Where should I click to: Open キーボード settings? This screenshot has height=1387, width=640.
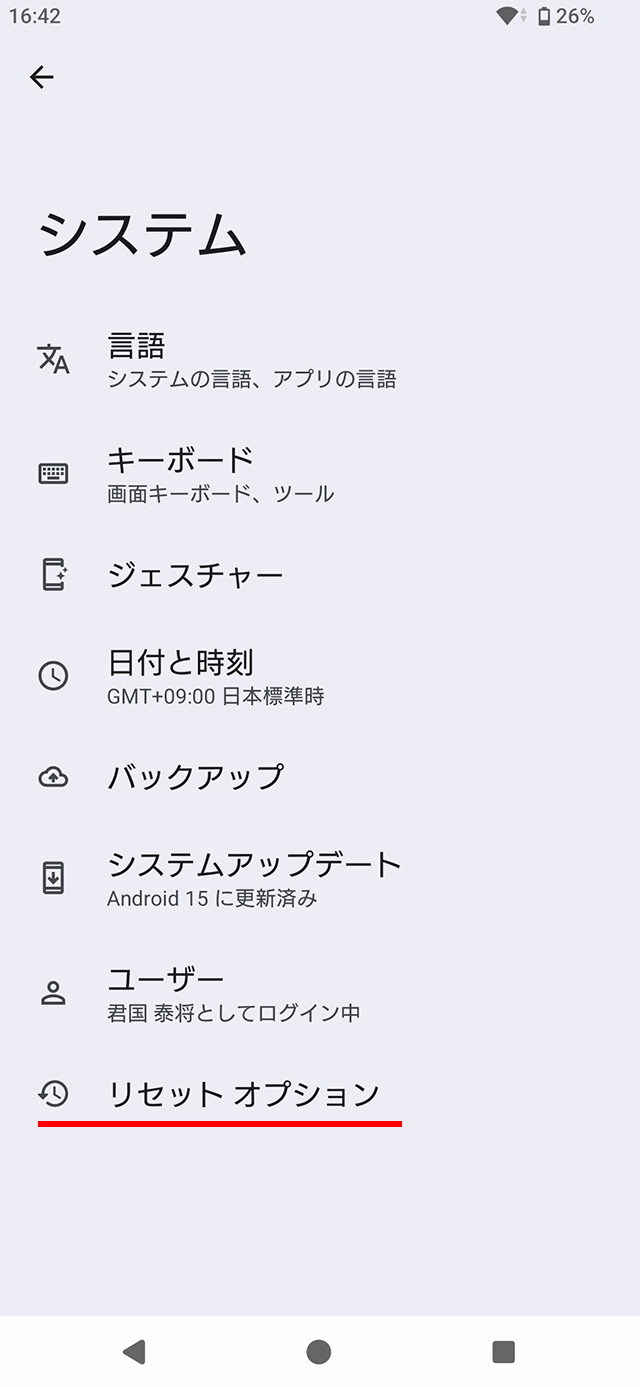pos(320,475)
